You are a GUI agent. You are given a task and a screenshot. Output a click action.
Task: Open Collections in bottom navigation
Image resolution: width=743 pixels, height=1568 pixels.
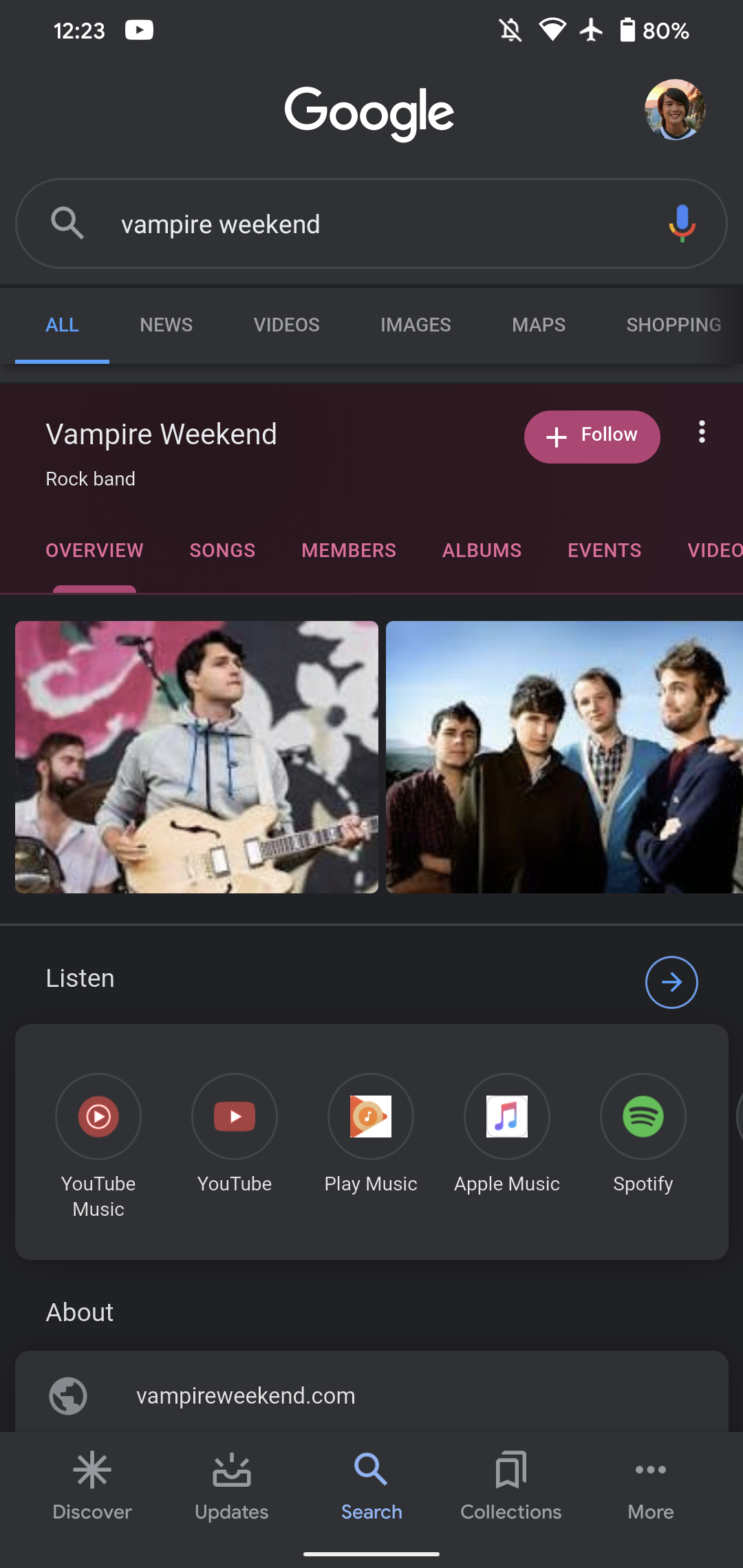point(510,1485)
